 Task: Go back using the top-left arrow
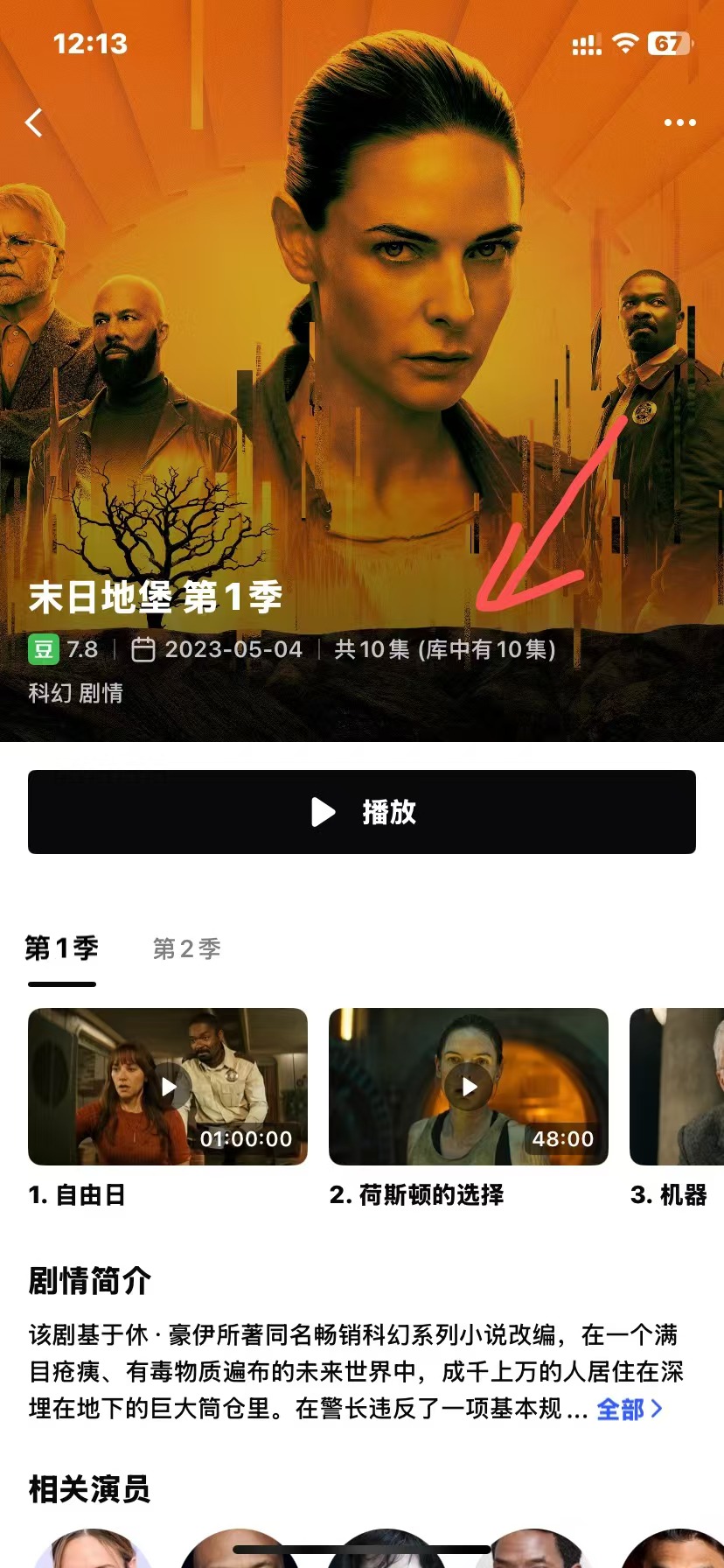coord(34,122)
